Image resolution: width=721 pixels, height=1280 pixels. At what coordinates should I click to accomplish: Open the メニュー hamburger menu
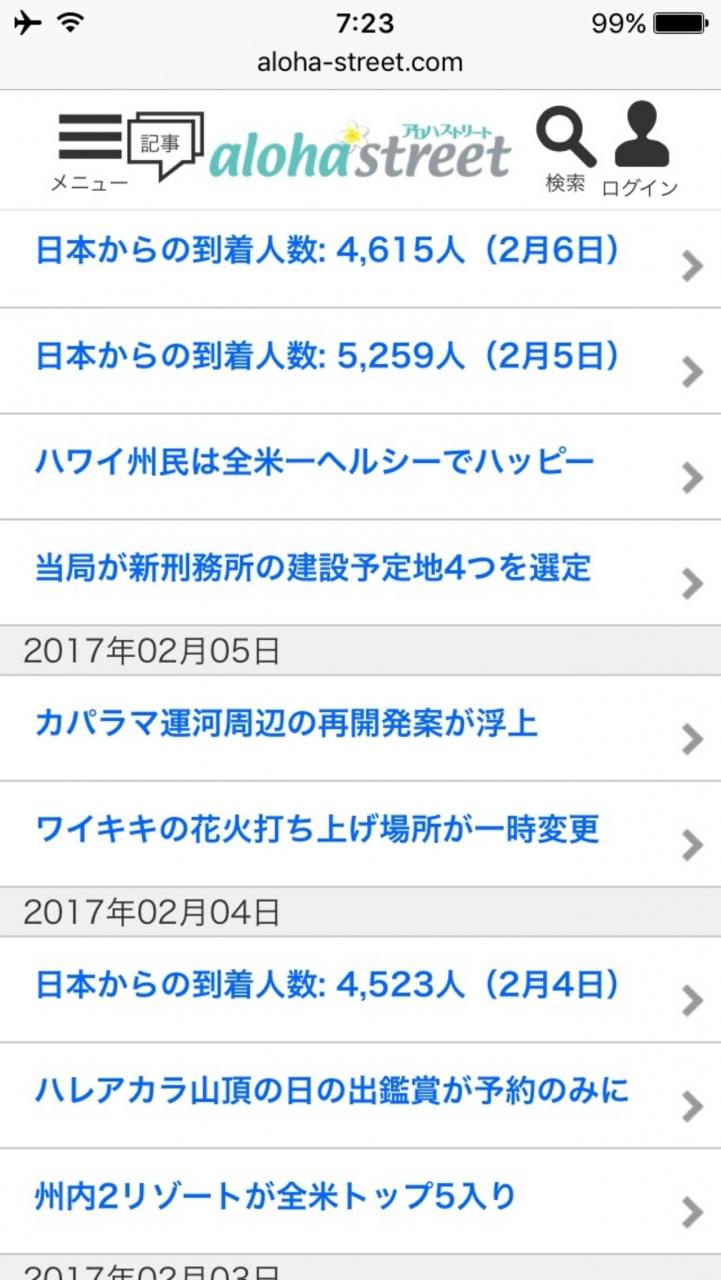pyautogui.click(x=89, y=152)
